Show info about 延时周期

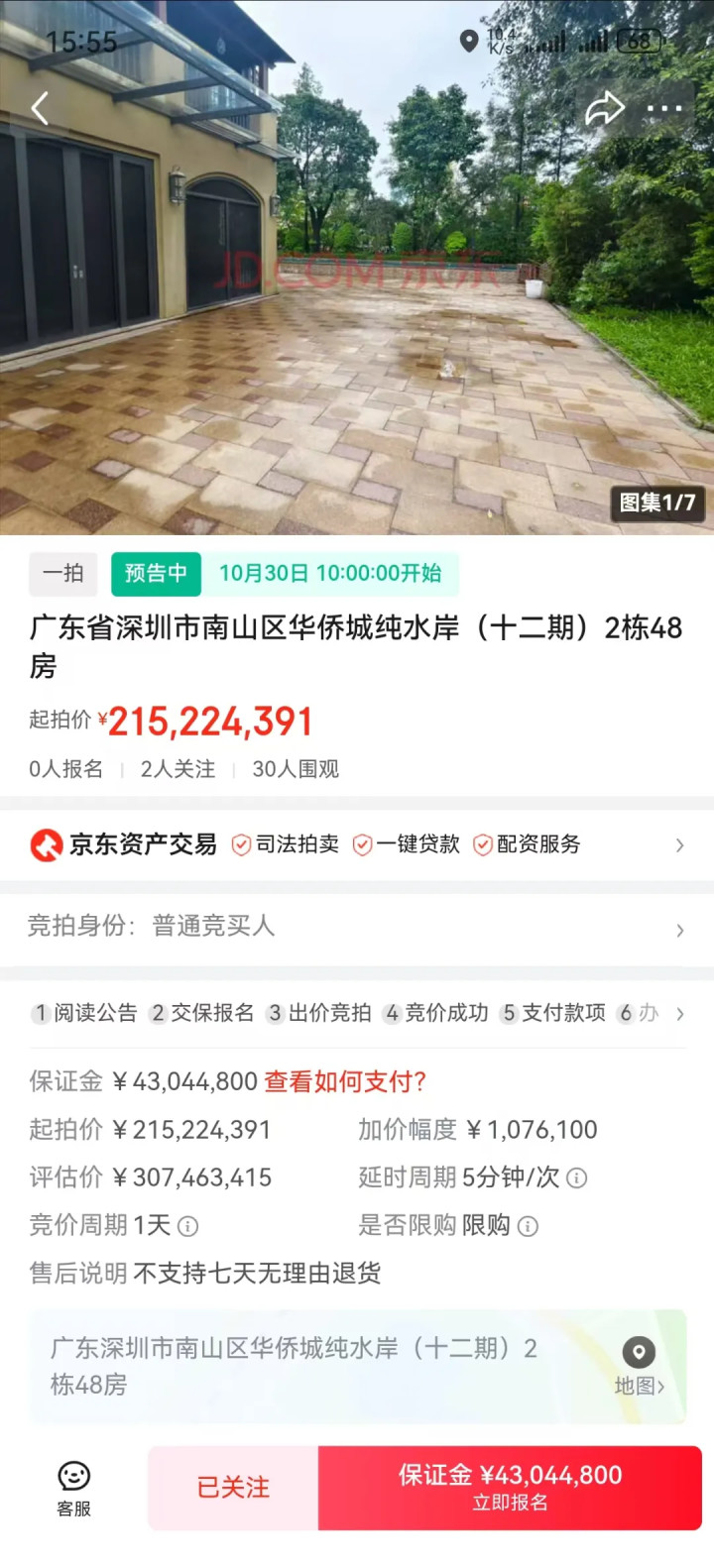click(x=576, y=1177)
